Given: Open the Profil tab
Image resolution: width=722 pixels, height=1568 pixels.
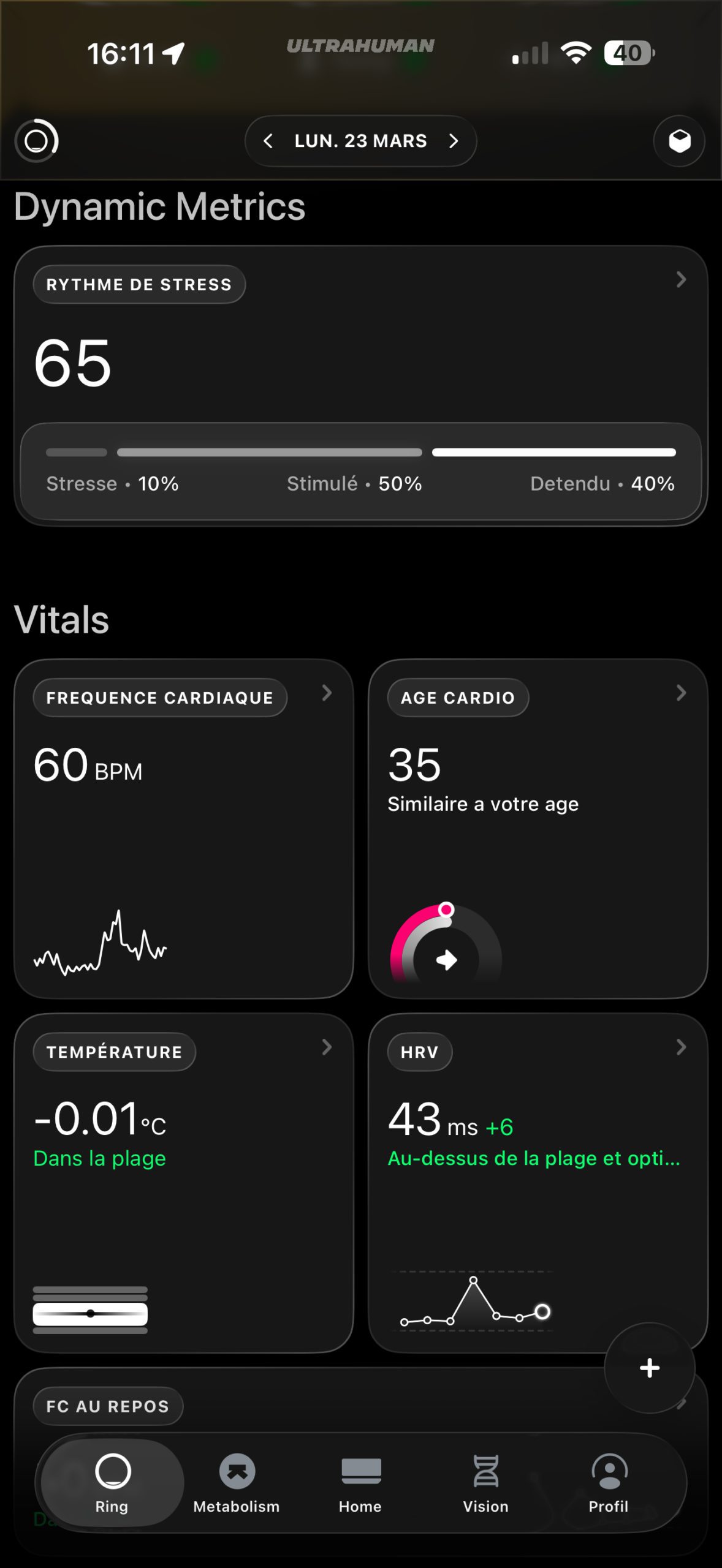Looking at the screenshot, I should (609, 1482).
